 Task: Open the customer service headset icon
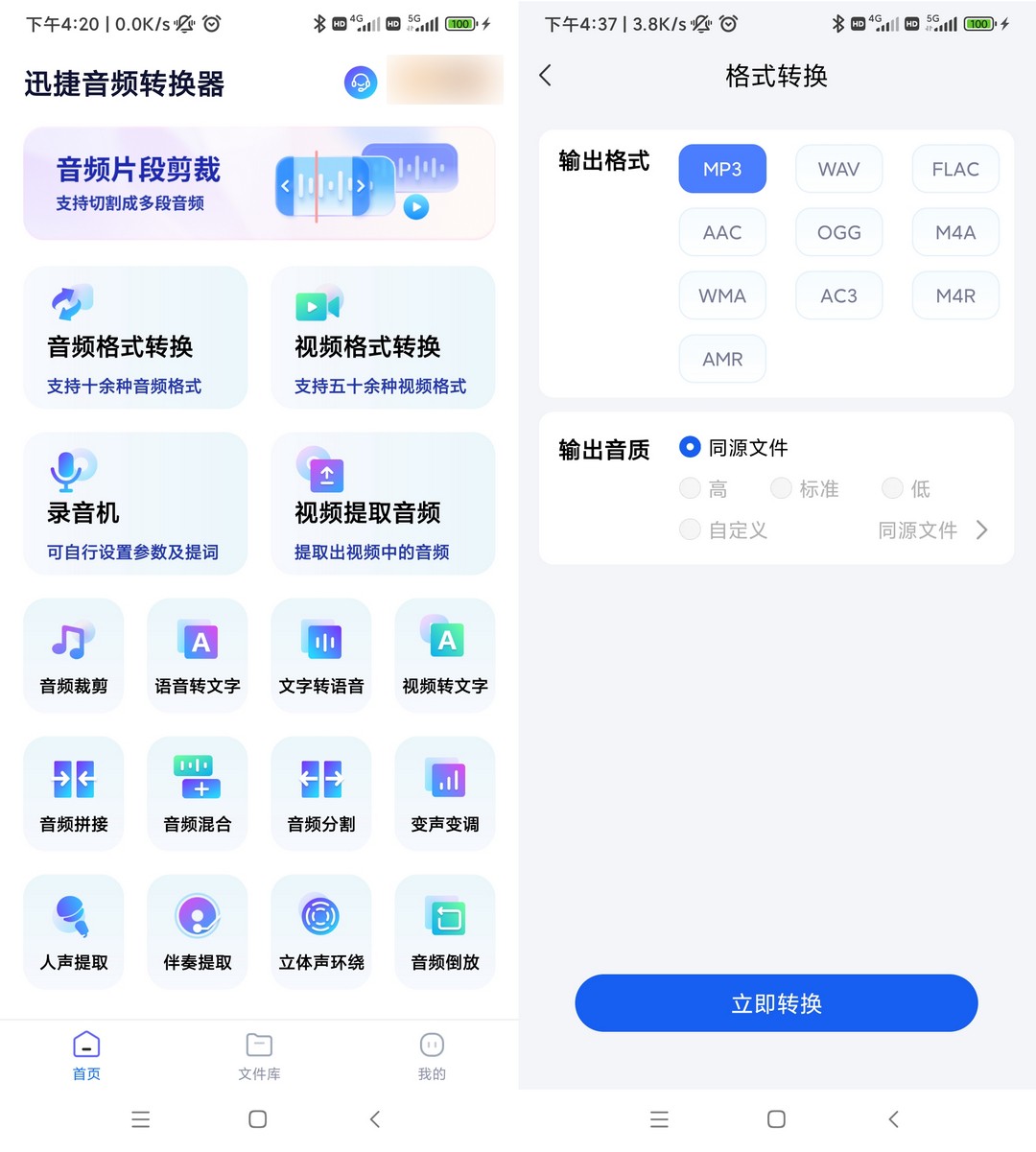click(x=361, y=82)
